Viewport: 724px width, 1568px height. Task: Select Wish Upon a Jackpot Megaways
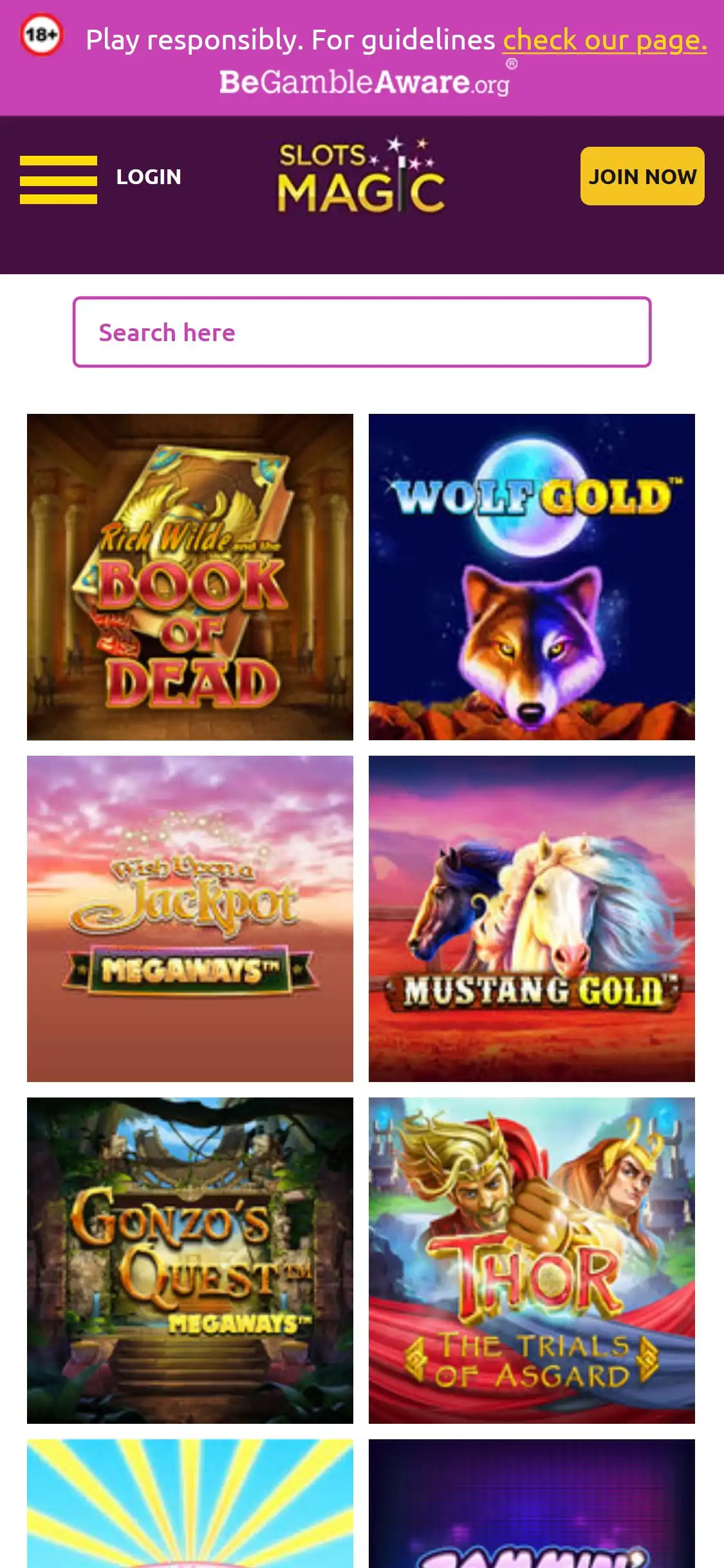coord(190,919)
